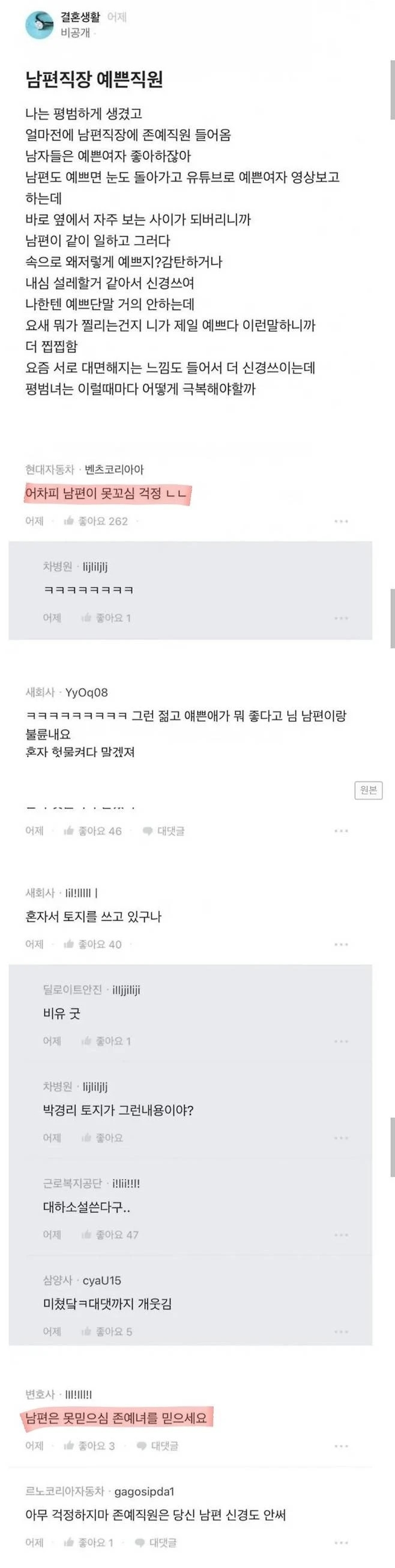The image size is (395, 1568).
Task: Reply to gagosipda1 with 대댓글
Action: 155,1542
